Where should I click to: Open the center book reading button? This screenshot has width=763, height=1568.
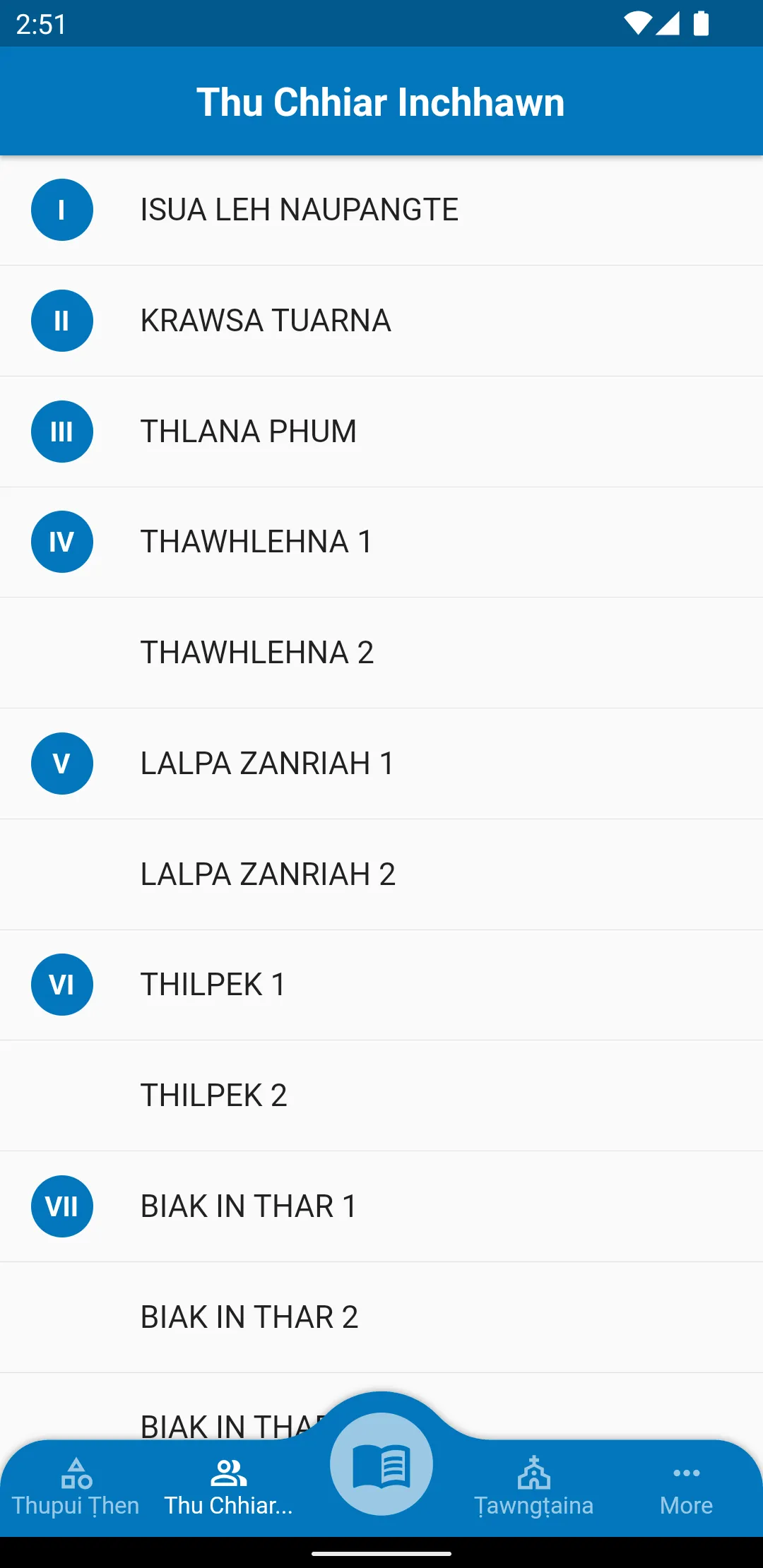pyautogui.click(x=381, y=1465)
